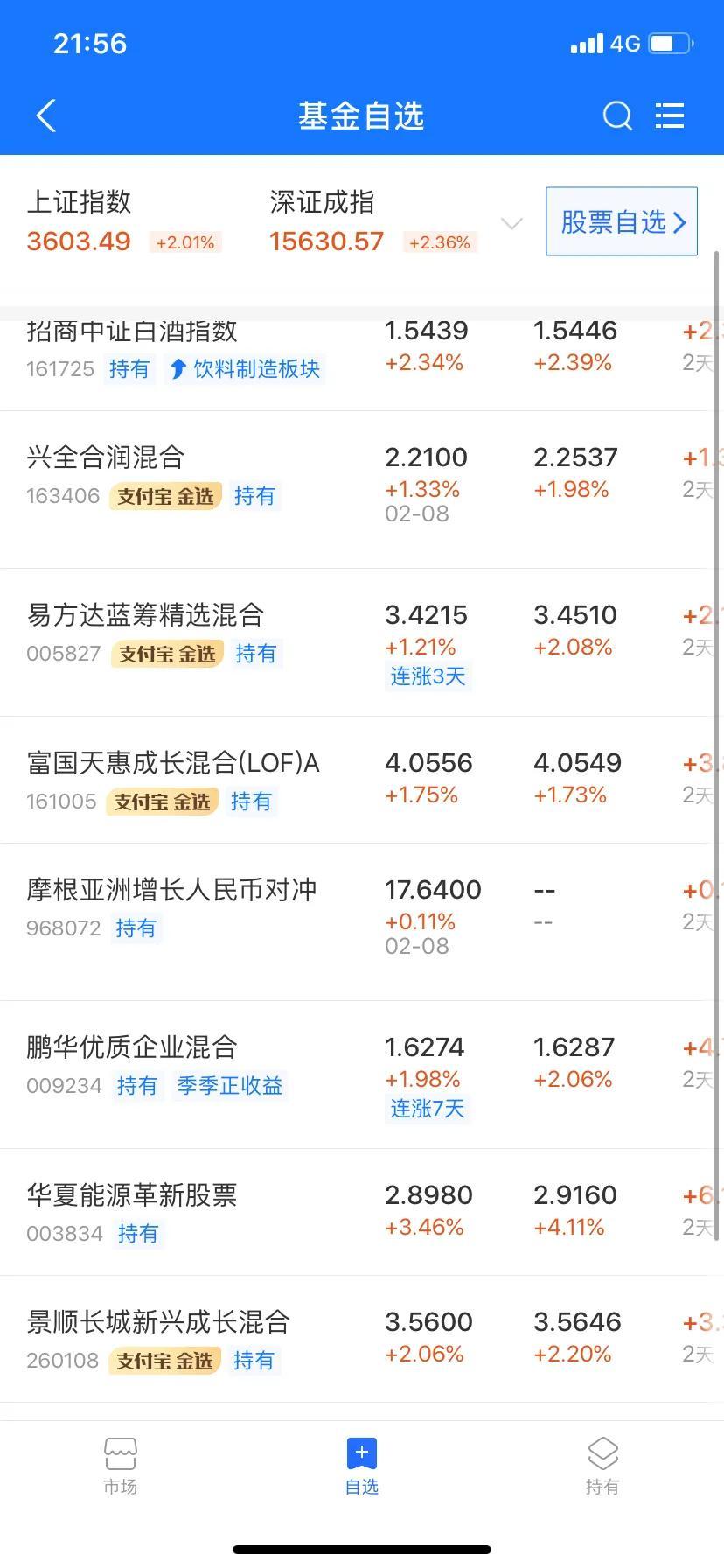This screenshot has height=1568, width=724.
Task: Open 摩根亚洲增长人民币对冲 fund
Action: [362, 922]
